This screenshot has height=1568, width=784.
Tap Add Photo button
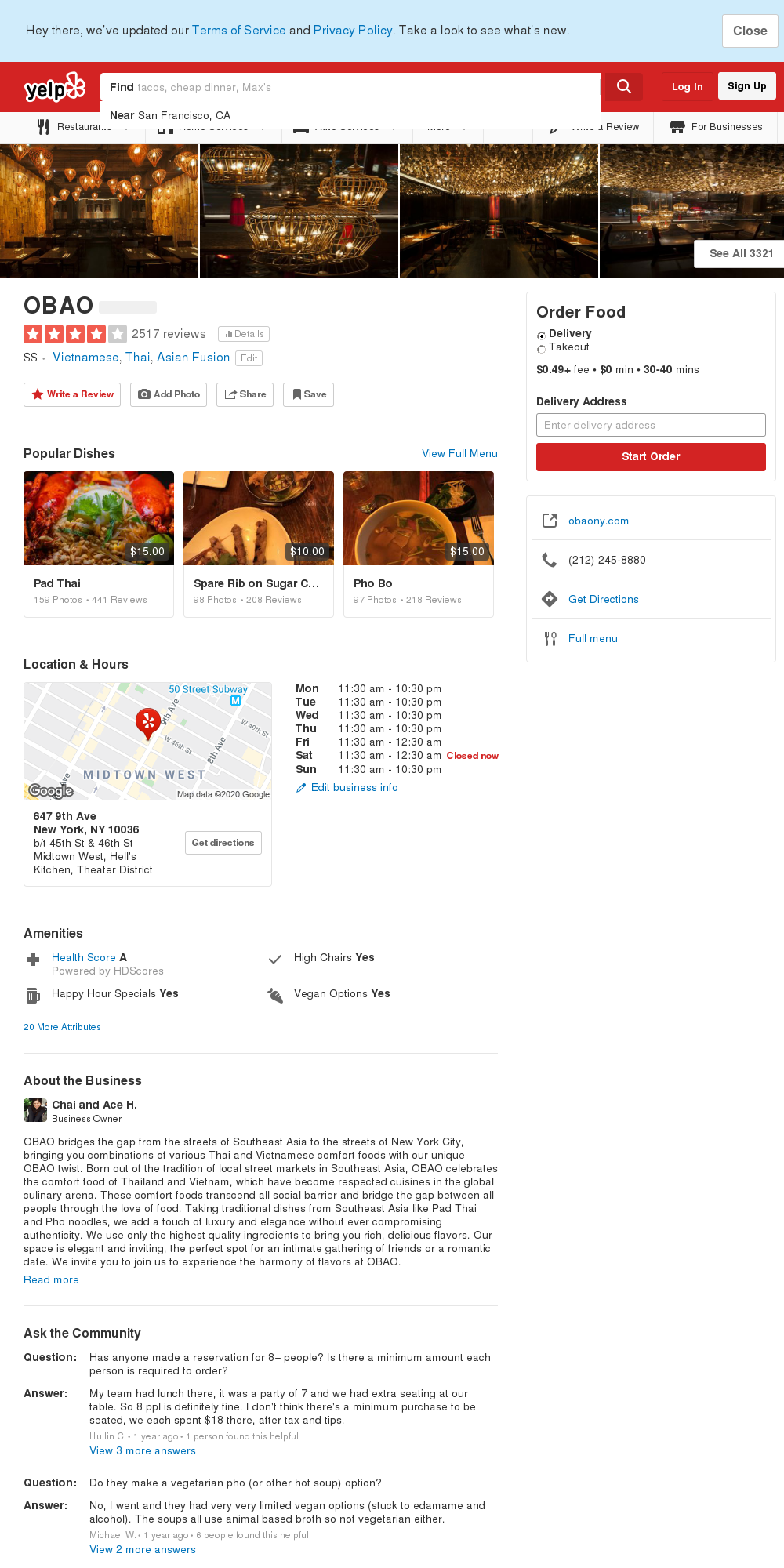(169, 394)
